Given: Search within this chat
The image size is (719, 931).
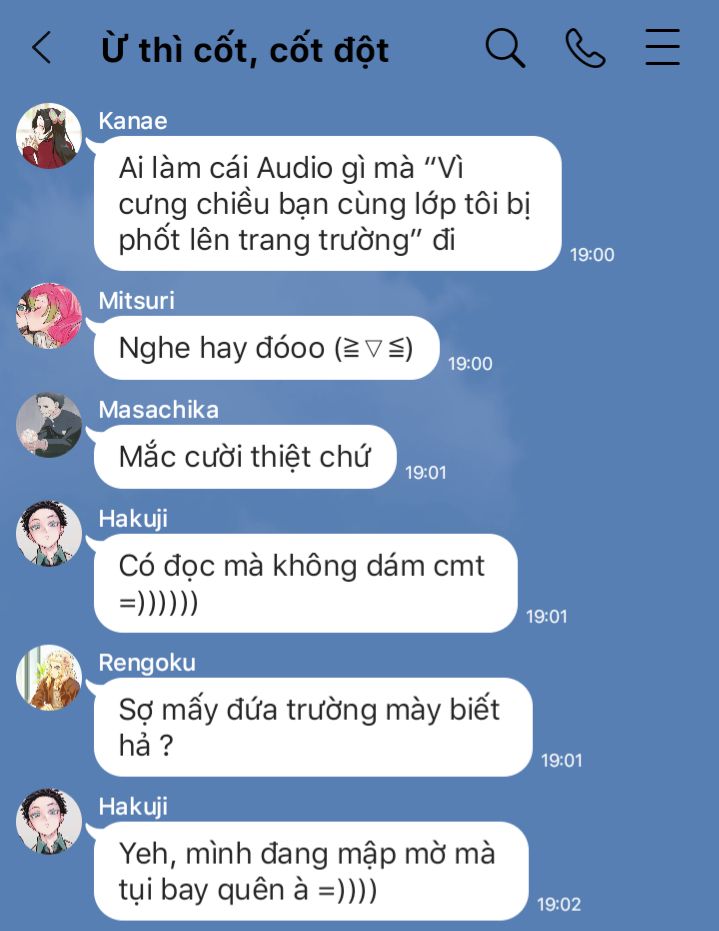Looking at the screenshot, I should click(505, 48).
